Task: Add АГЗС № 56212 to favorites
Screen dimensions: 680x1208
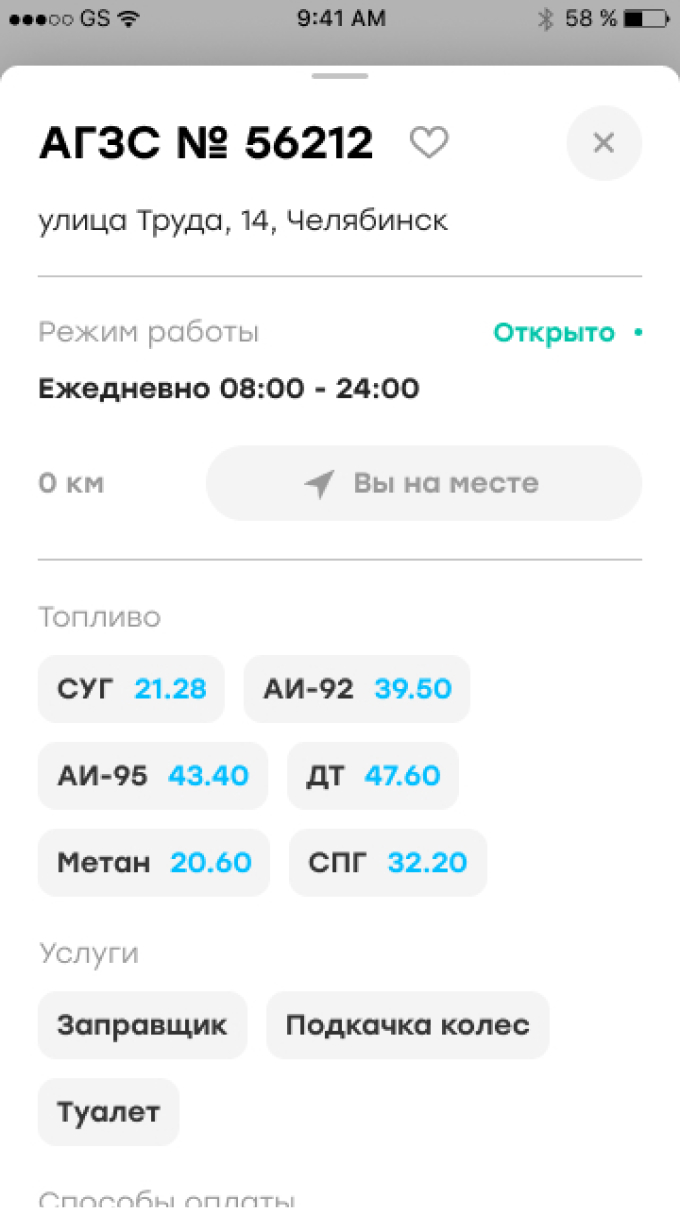Action: coord(429,144)
